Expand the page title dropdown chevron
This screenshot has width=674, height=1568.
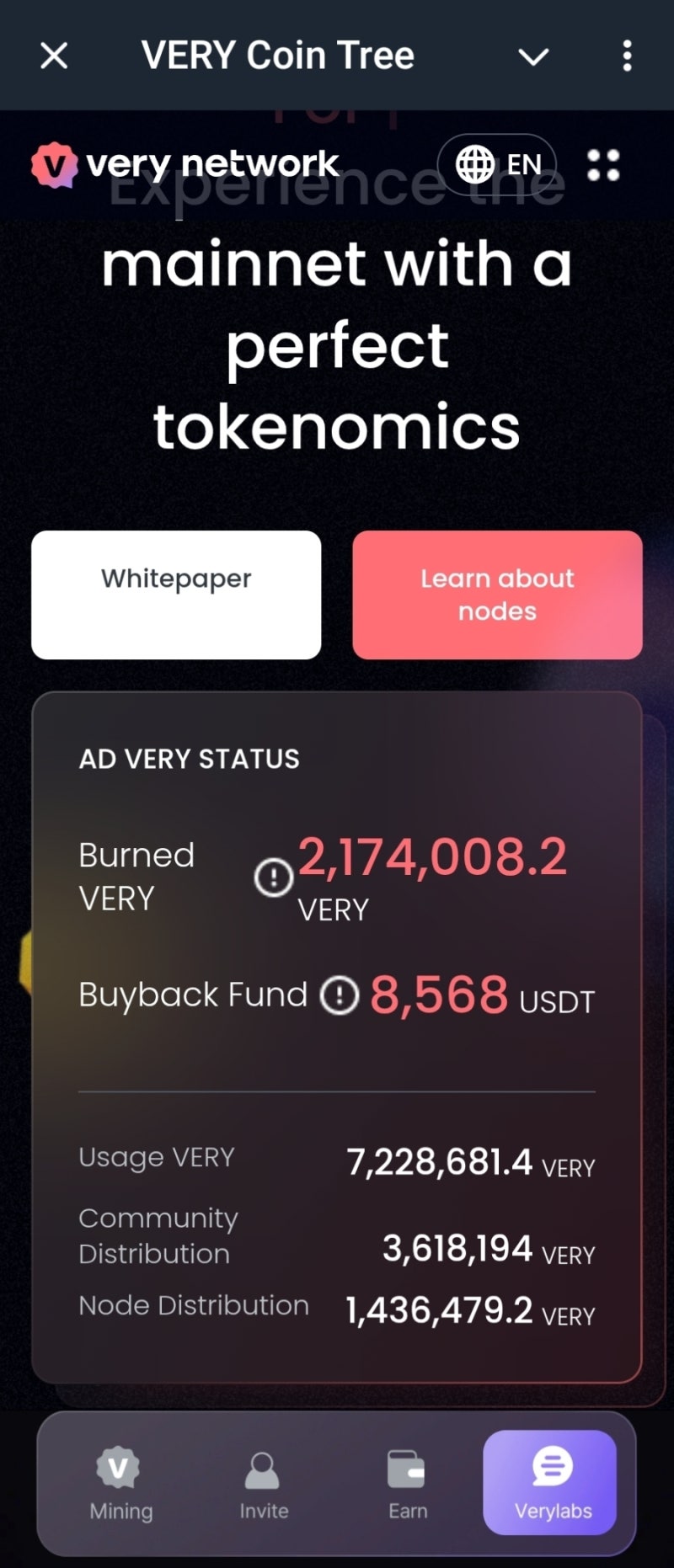(533, 56)
